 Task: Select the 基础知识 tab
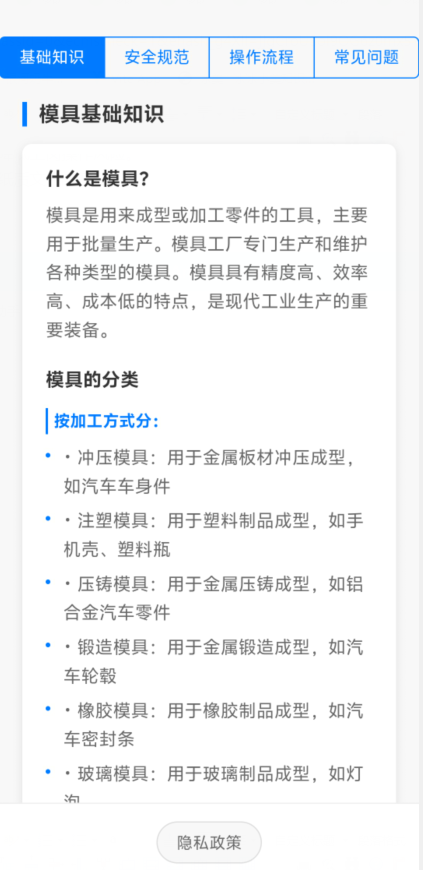tap(52, 58)
